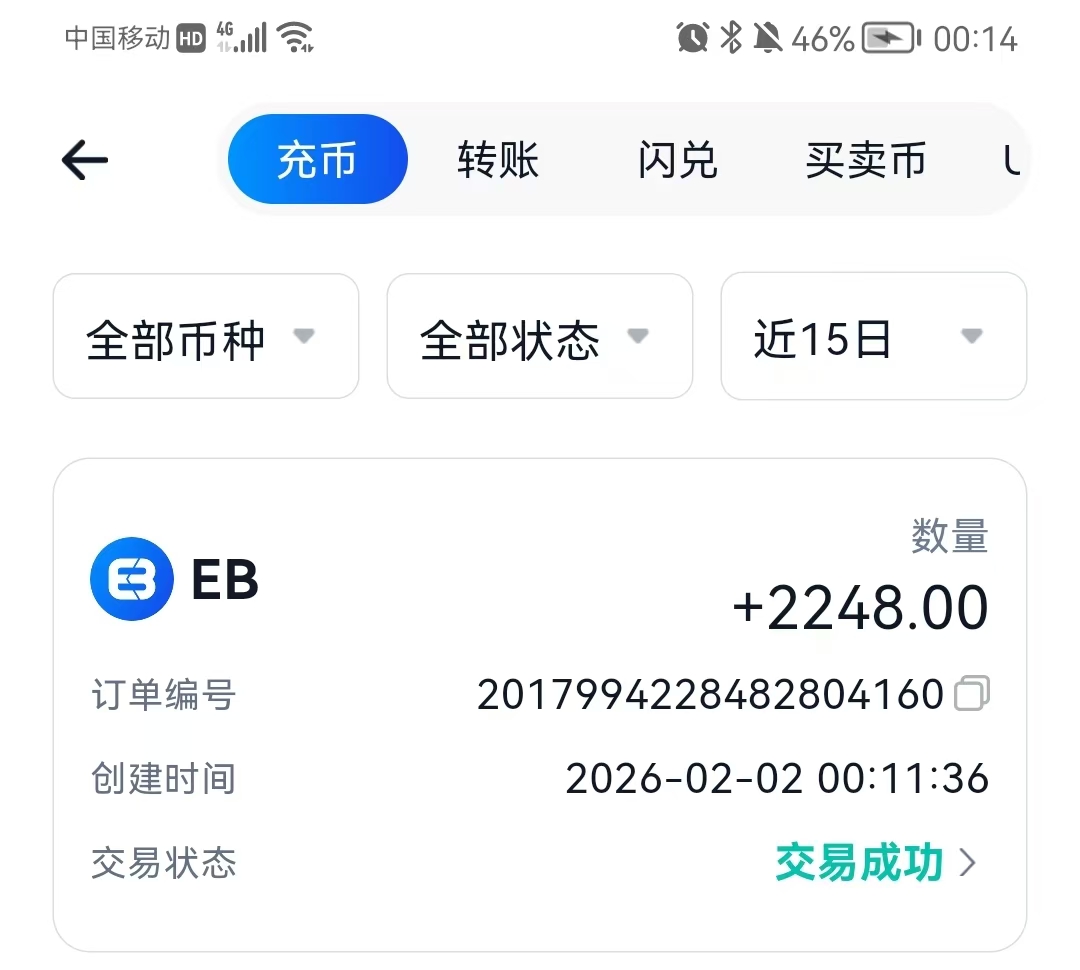Open the 近15日 date range dropdown
The height and width of the screenshot is (970, 1080).
(873, 337)
